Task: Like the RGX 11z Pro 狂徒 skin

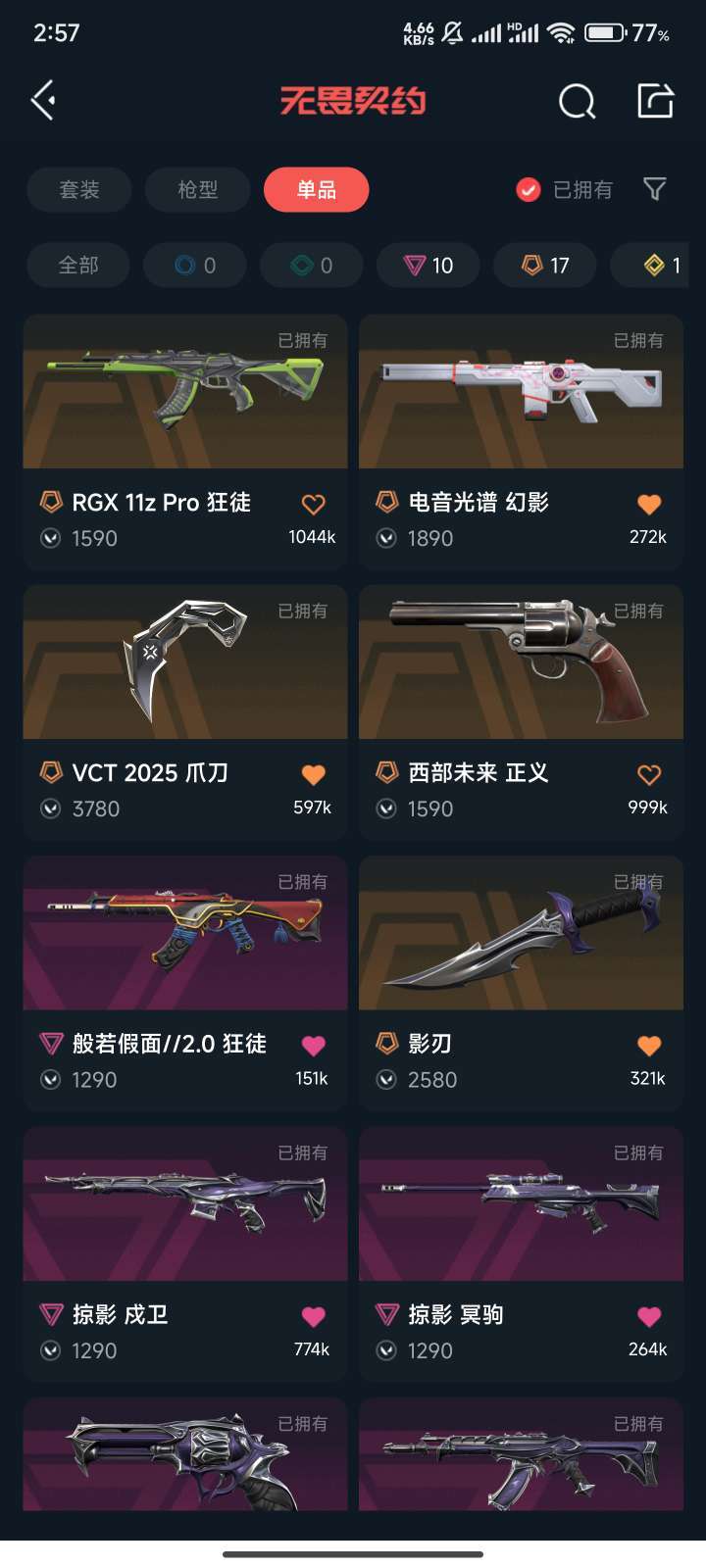Action: [x=313, y=504]
